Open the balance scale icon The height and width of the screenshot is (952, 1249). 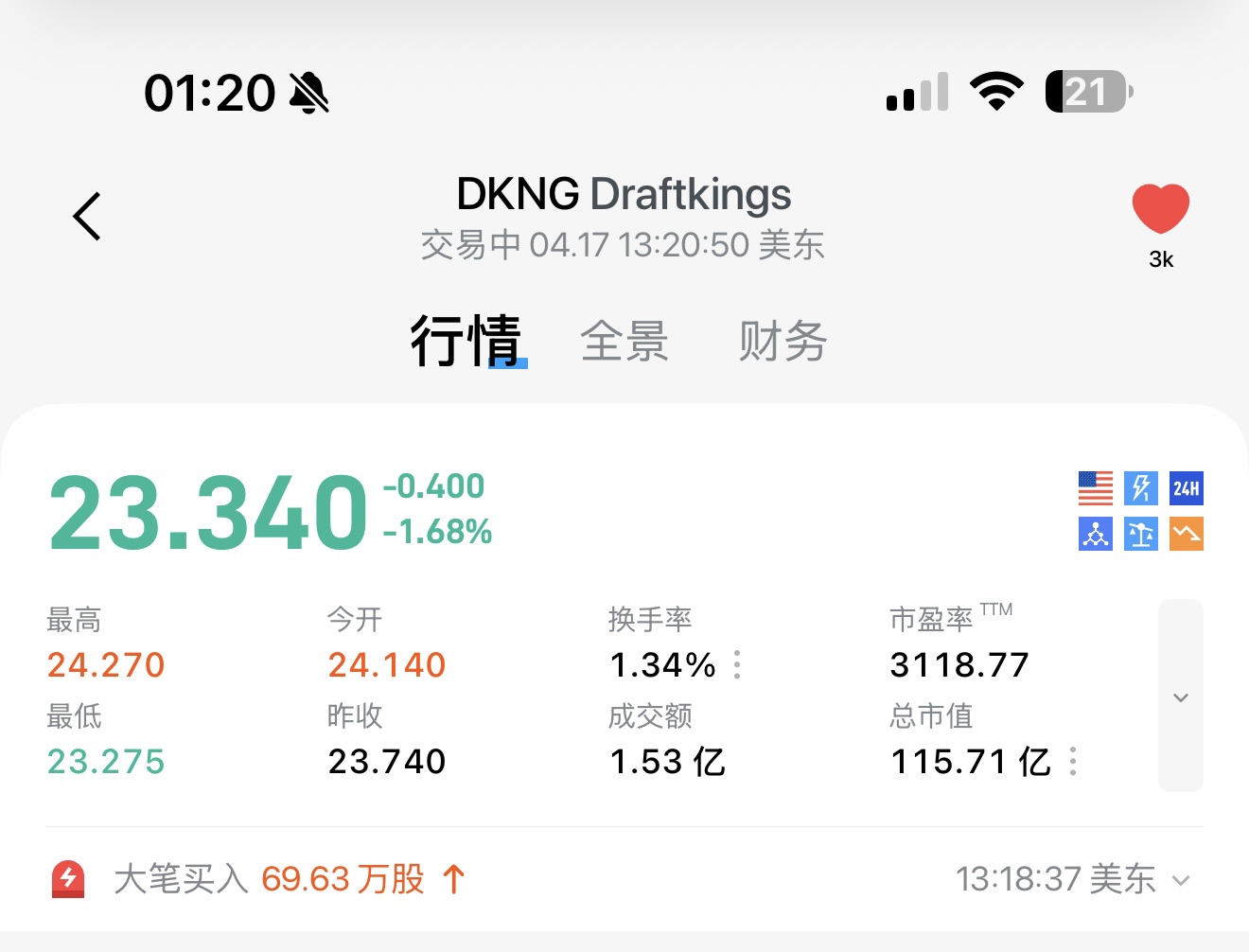point(1141,534)
